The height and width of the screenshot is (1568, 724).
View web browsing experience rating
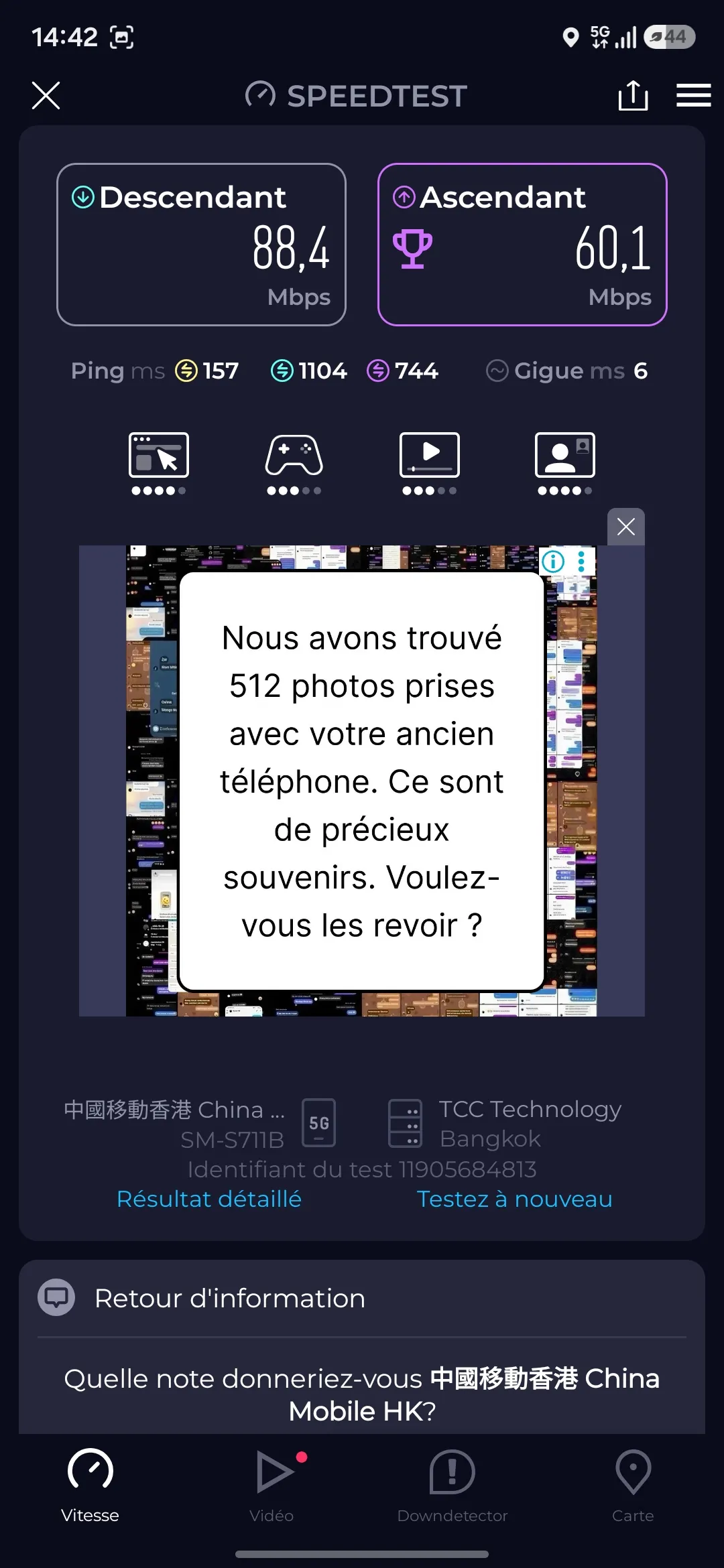pos(159,463)
